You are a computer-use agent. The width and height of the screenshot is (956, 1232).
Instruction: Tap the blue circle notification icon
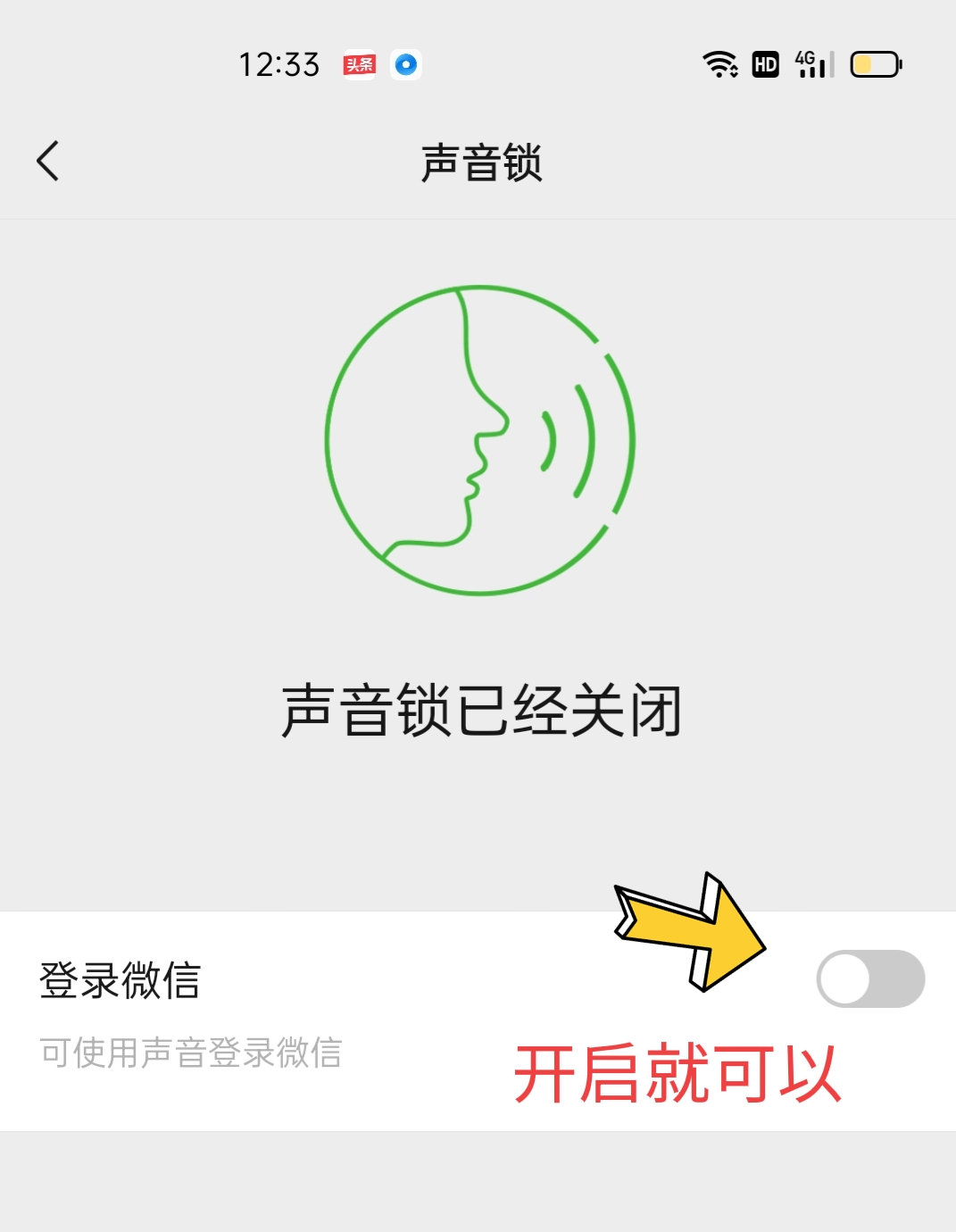tap(407, 63)
